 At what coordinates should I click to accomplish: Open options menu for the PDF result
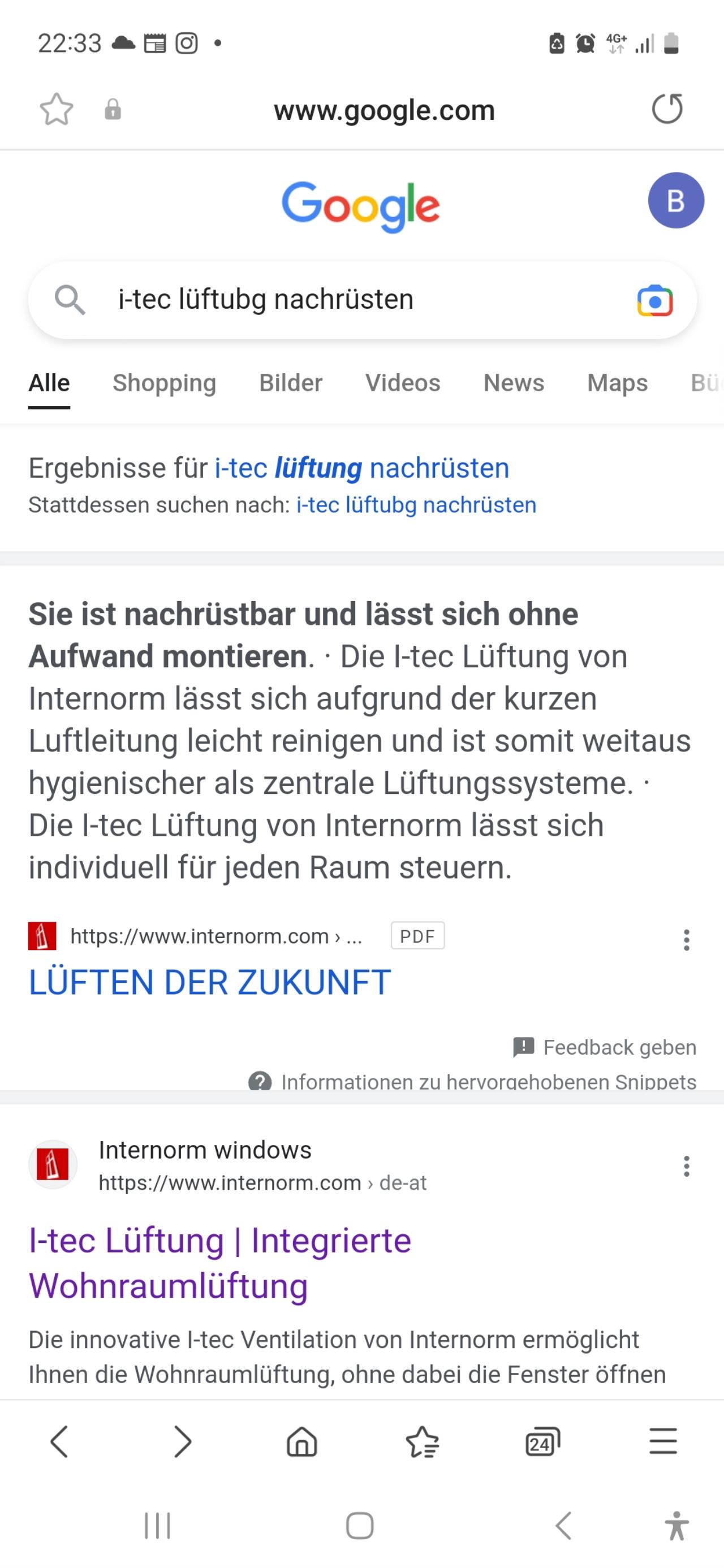(686, 940)
